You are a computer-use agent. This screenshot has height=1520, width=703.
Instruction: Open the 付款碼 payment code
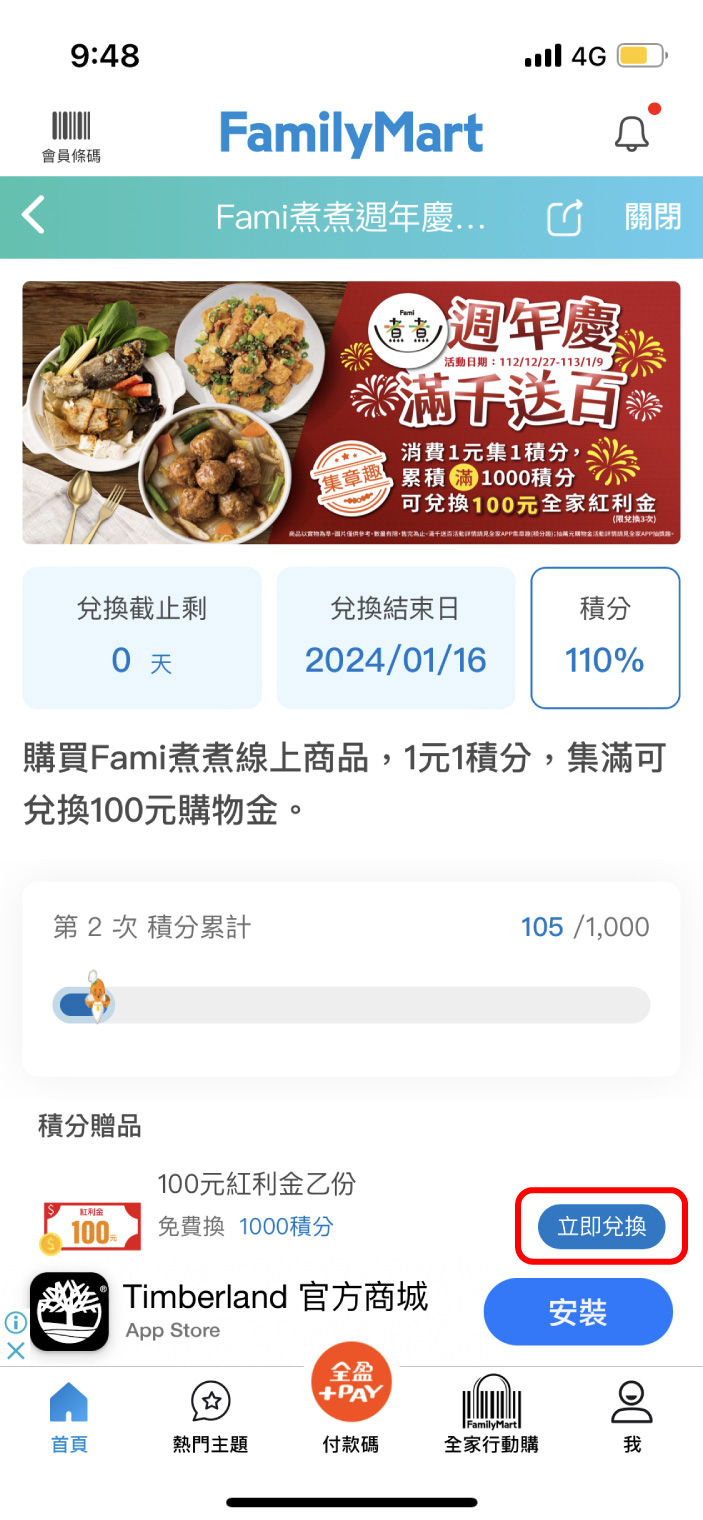click(x=351, y=1400)
